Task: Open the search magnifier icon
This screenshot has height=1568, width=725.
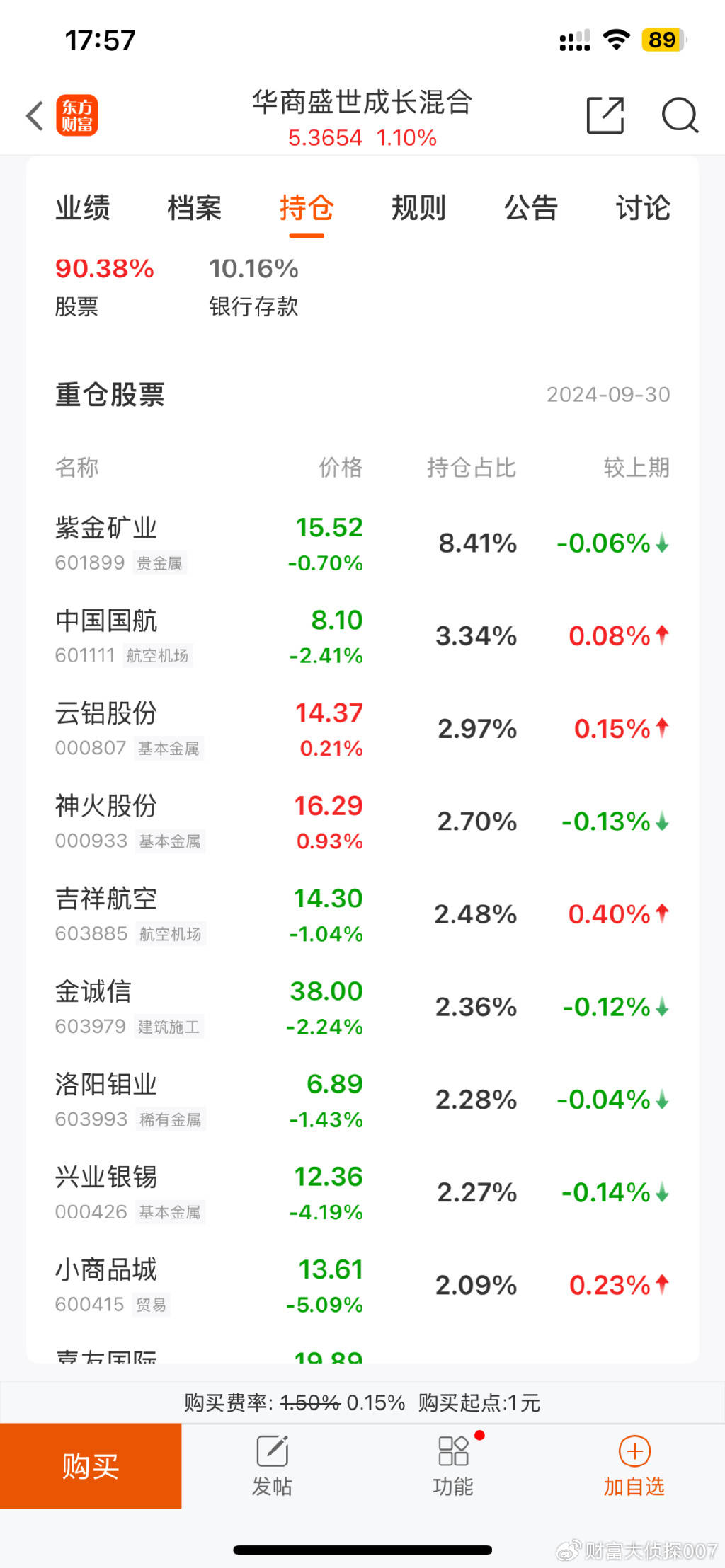Action: (680, 115)
